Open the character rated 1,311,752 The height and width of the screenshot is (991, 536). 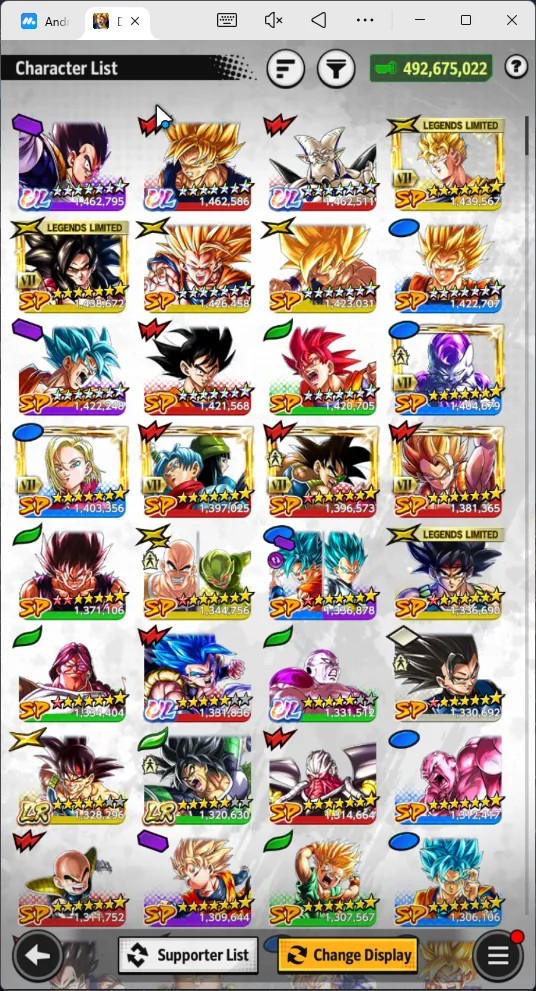click(x=71, y=881)
